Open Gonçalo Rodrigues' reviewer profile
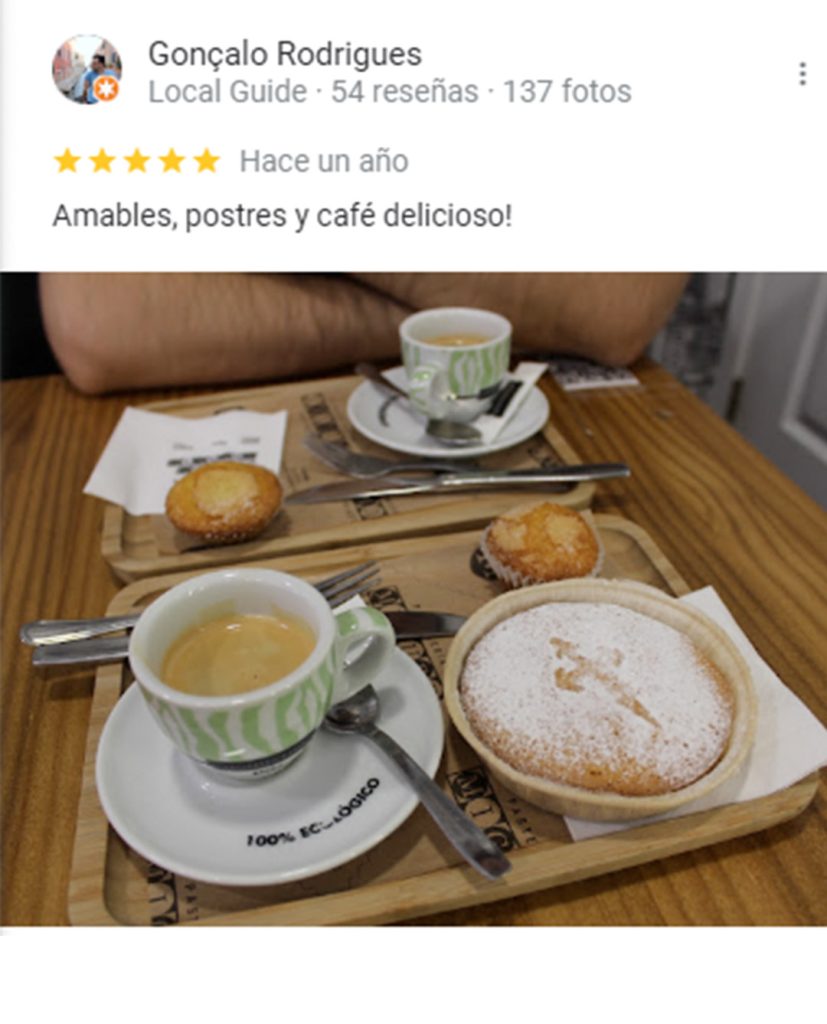 pos(284,54)
